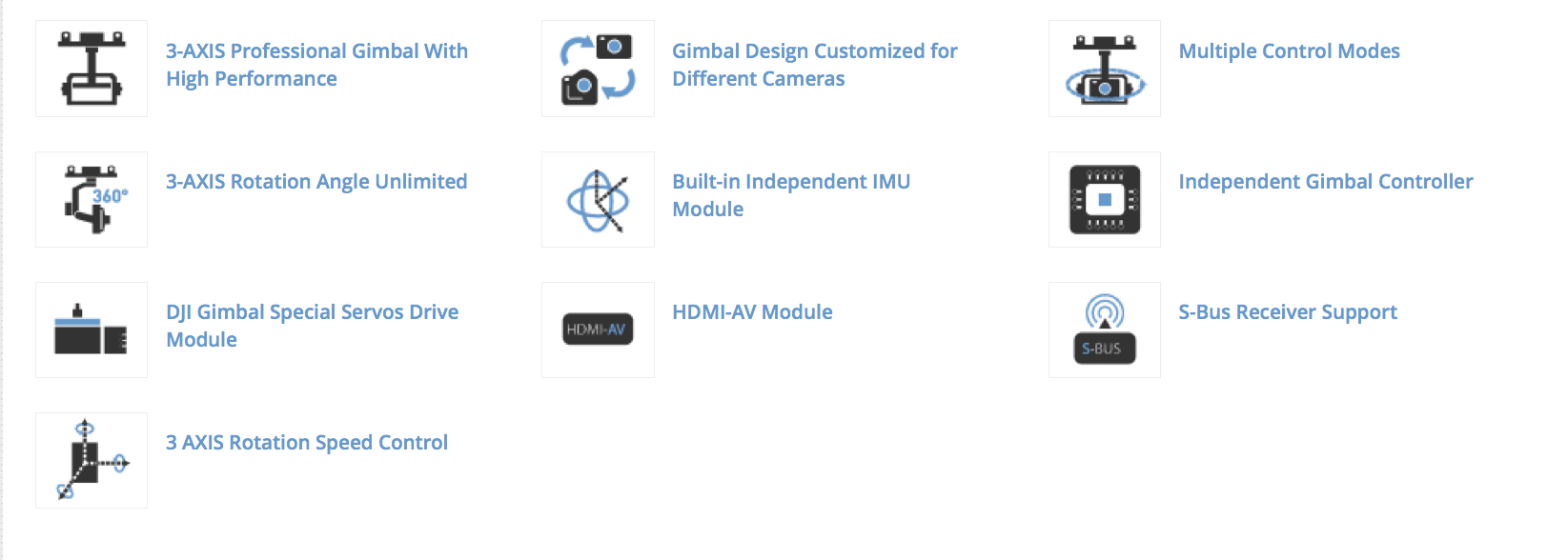Viewport: 1568px width, 560px height.
Task: Open the Independent Gimbal Controller link
Action: (x=1325, y=182)
